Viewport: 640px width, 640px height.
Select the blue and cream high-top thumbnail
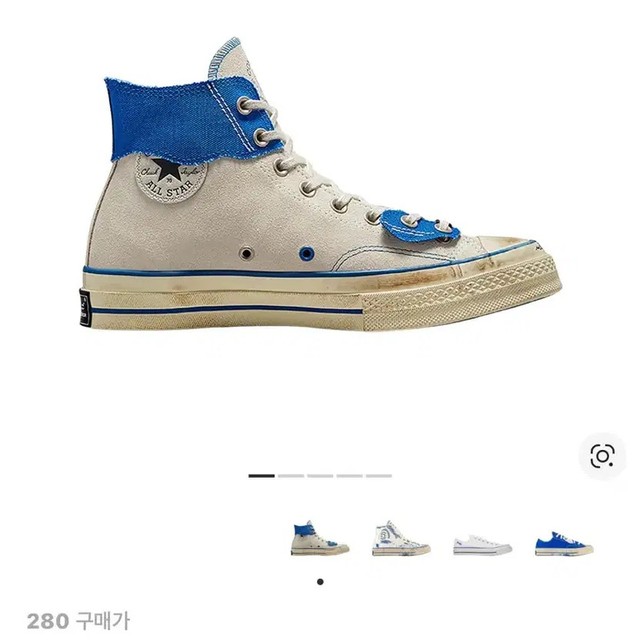[320, 538]
